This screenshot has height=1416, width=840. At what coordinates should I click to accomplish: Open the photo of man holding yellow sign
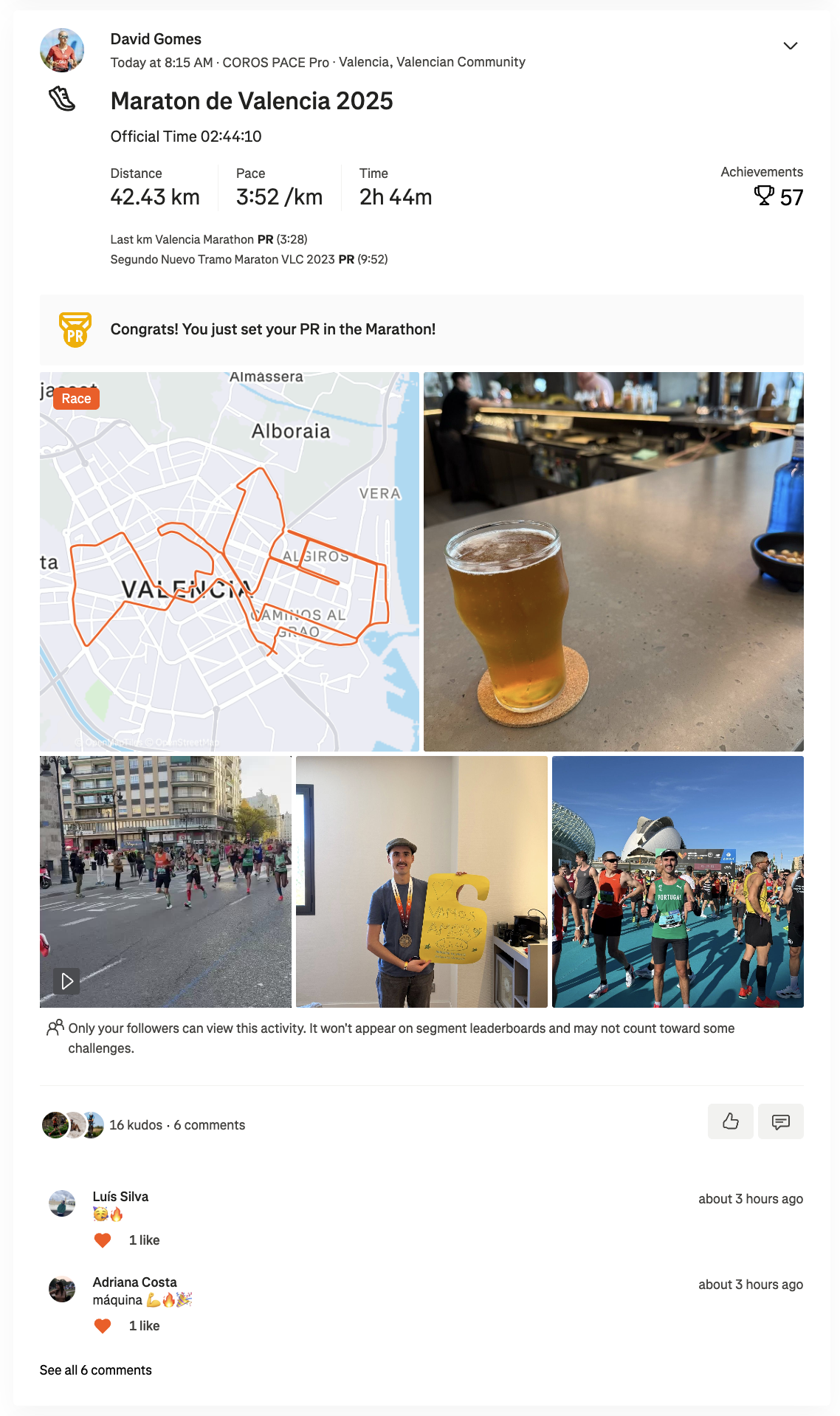coord(421,881)
